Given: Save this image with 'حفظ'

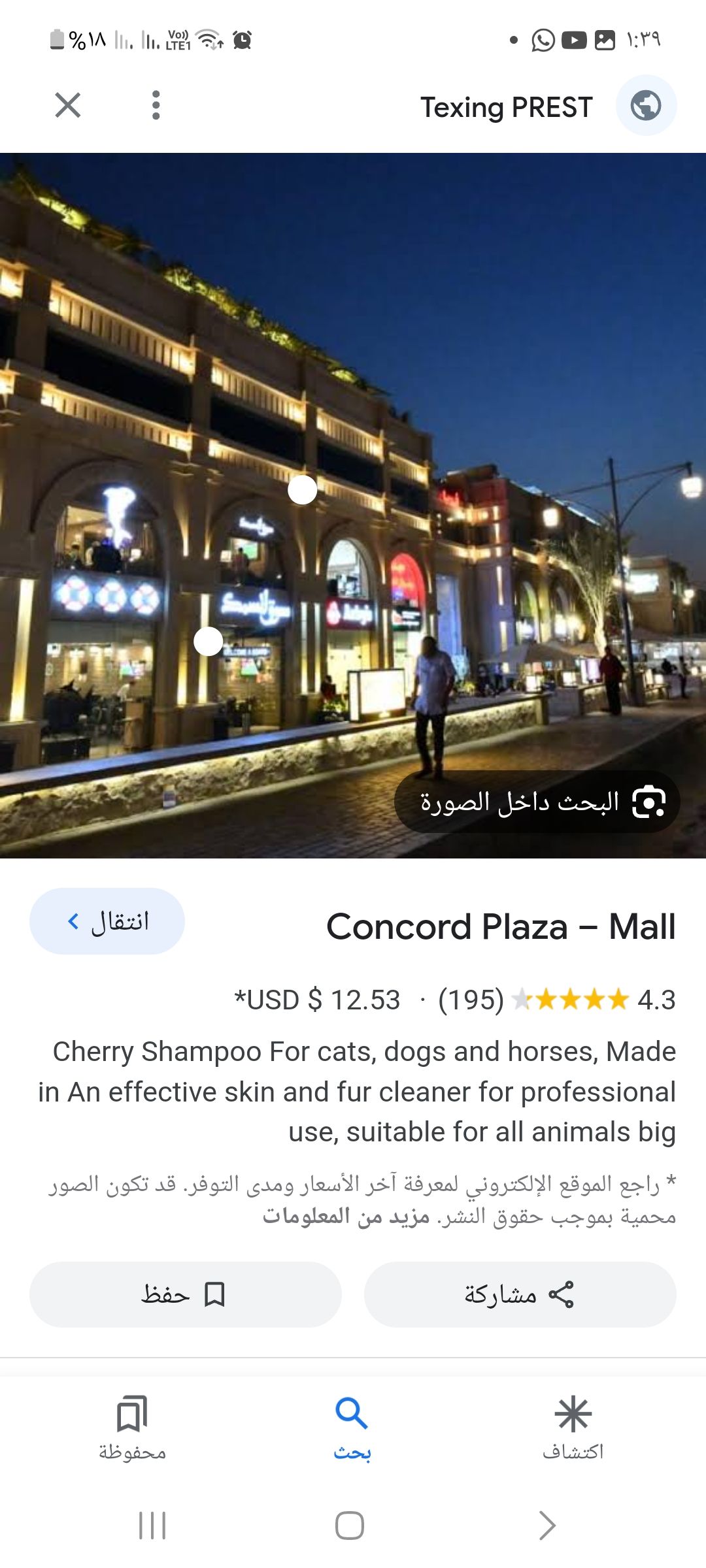Looking at the screenshot, I should (x=185, y=1294).
